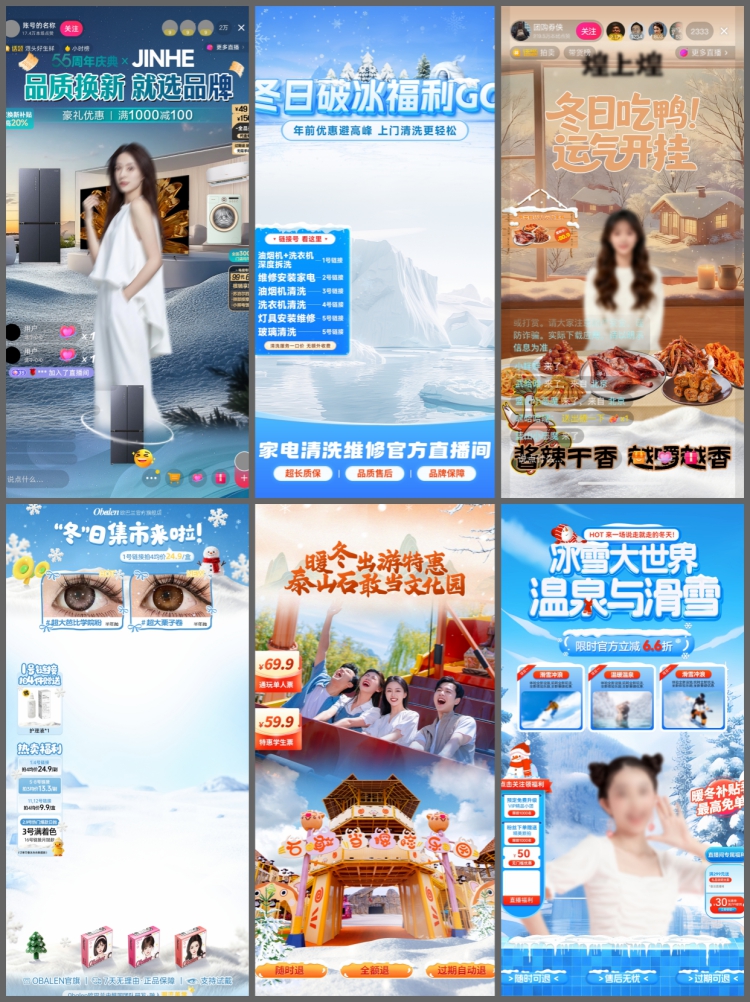Screen dimensions: 750x1002
Task: Switch to the 拍卖 tab
Action: pos(548,52)
